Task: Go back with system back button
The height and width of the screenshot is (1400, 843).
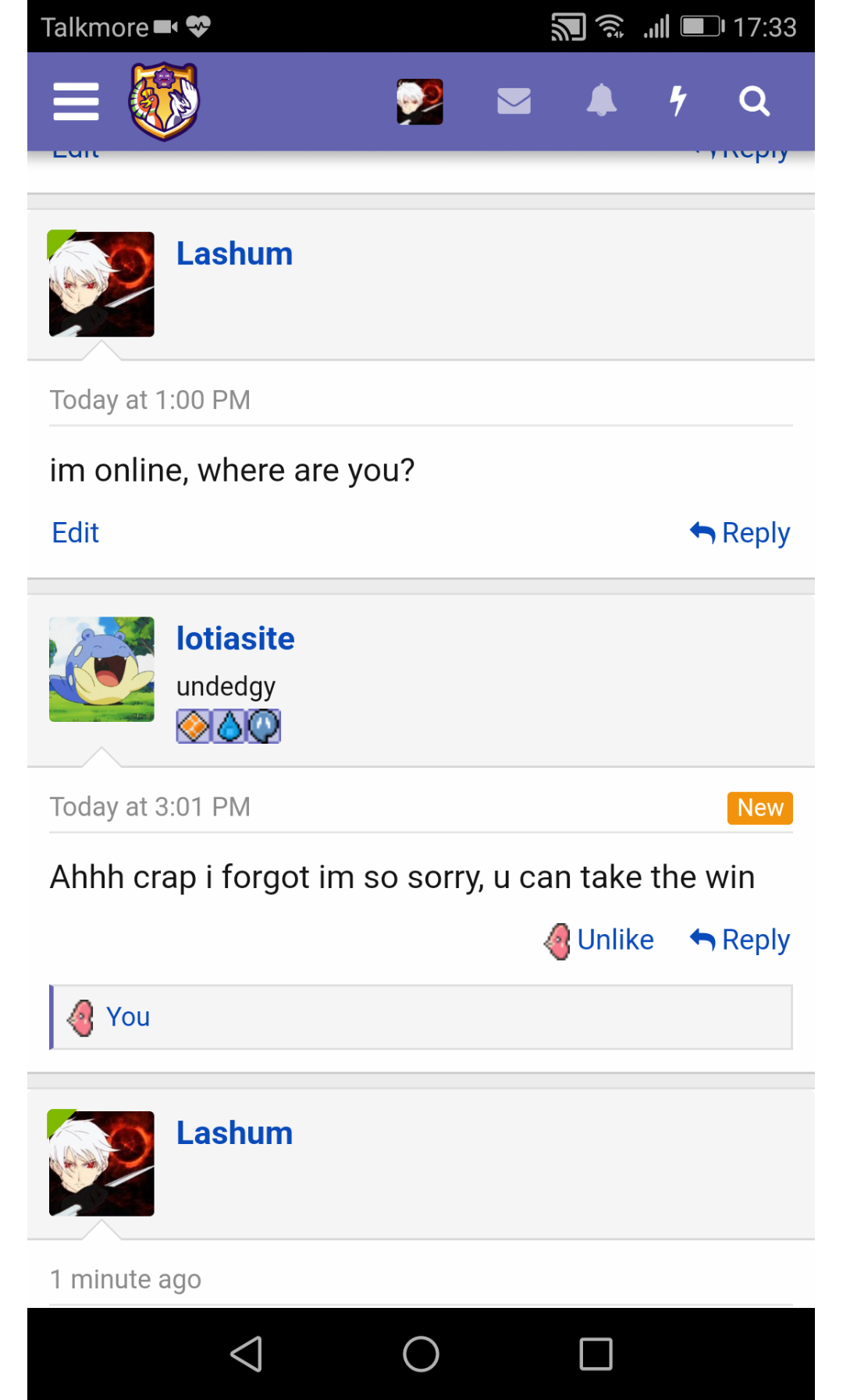Action: (x=247, y=1354)
